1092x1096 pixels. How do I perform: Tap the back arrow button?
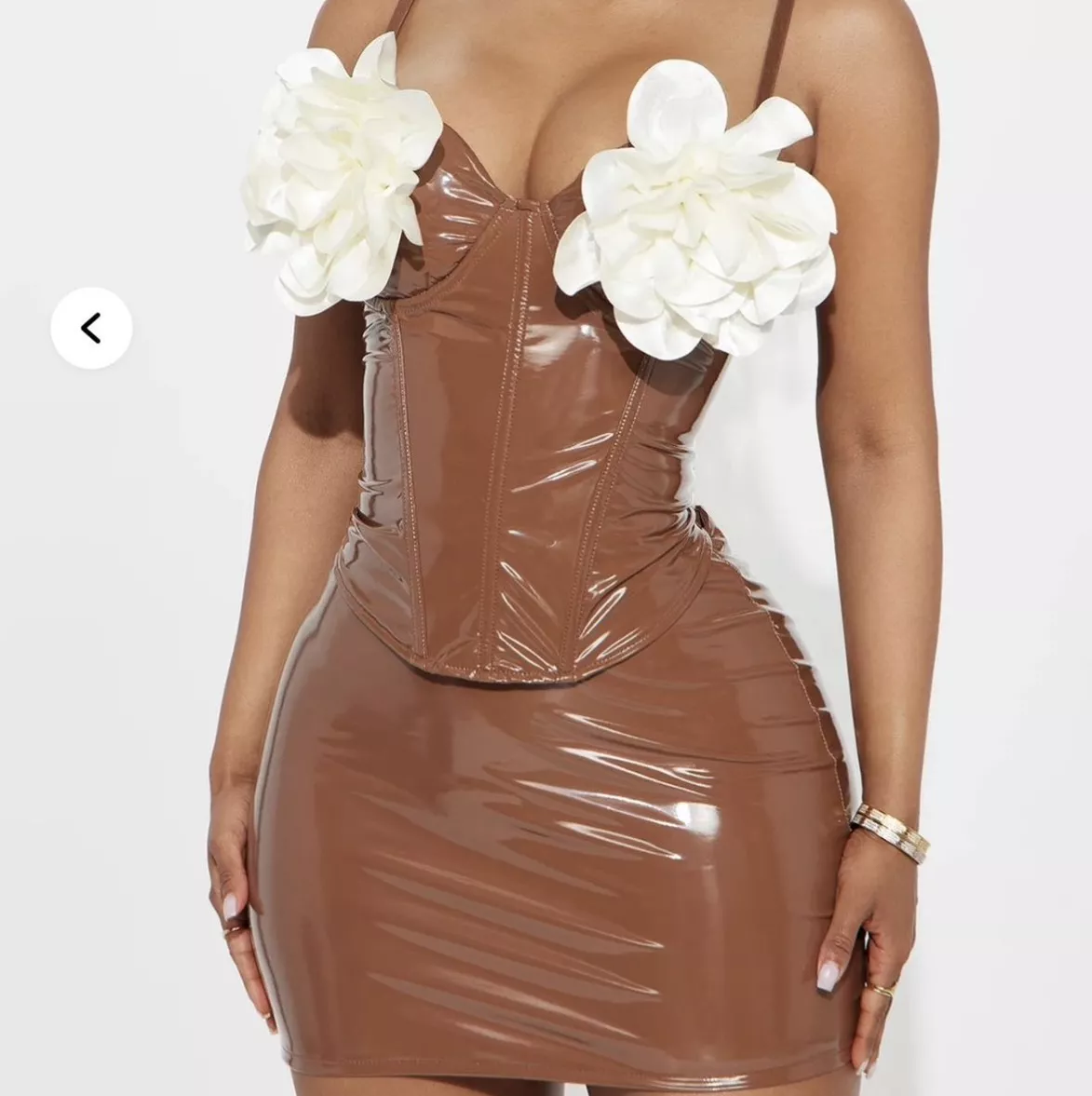coord(91,328)
